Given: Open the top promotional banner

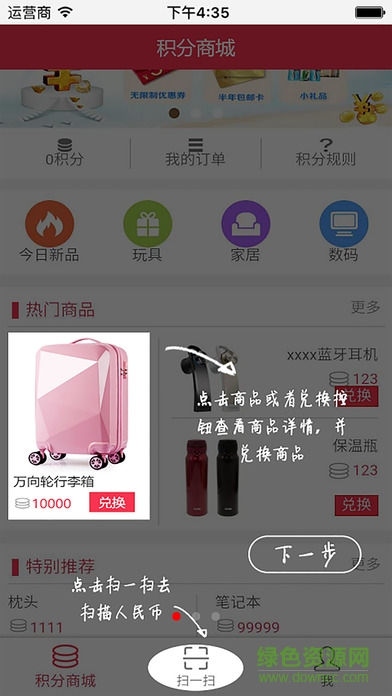Looking at the screenshot, I should click(196, 98).
